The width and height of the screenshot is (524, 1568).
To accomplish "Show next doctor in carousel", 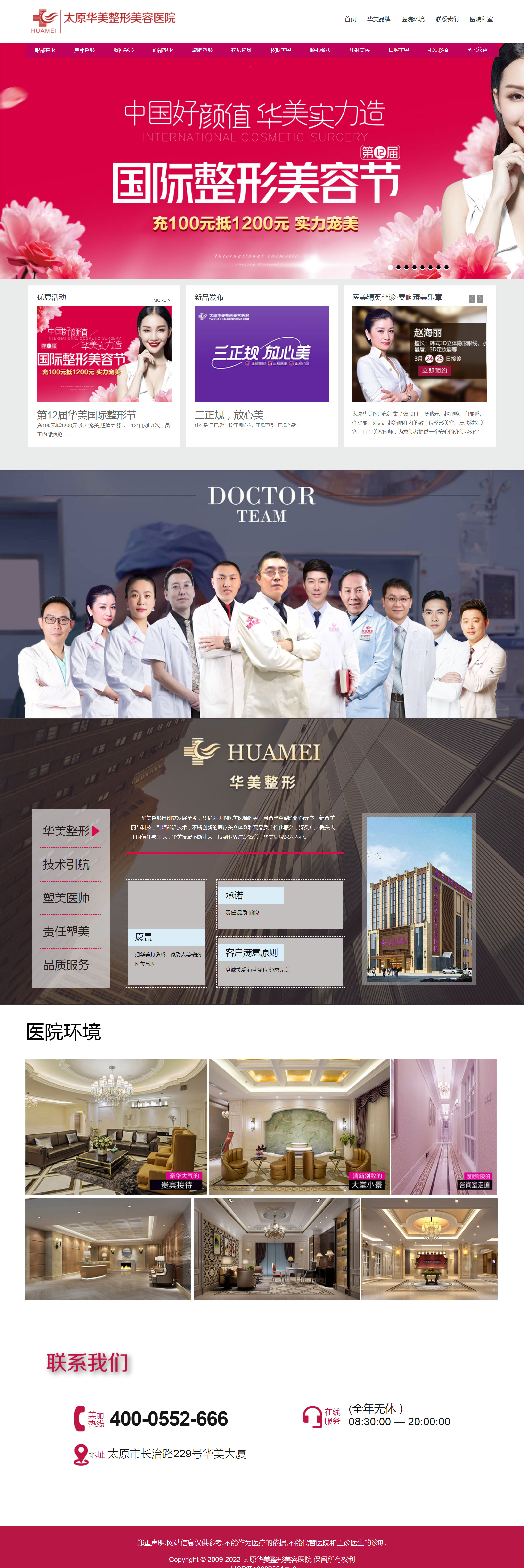I will pyautogui.click(x=480, y=298).
